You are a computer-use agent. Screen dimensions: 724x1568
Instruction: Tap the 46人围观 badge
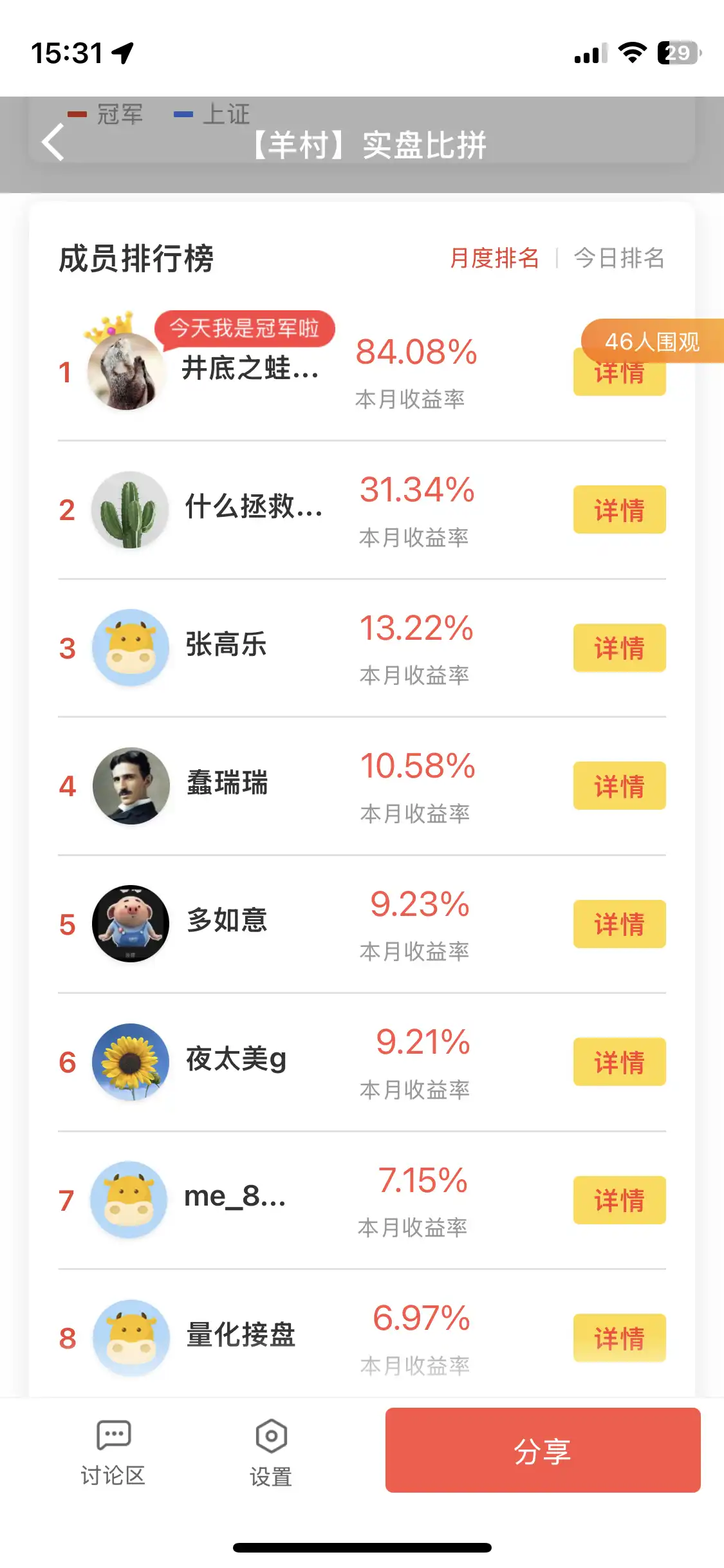[x=652, y=341]
